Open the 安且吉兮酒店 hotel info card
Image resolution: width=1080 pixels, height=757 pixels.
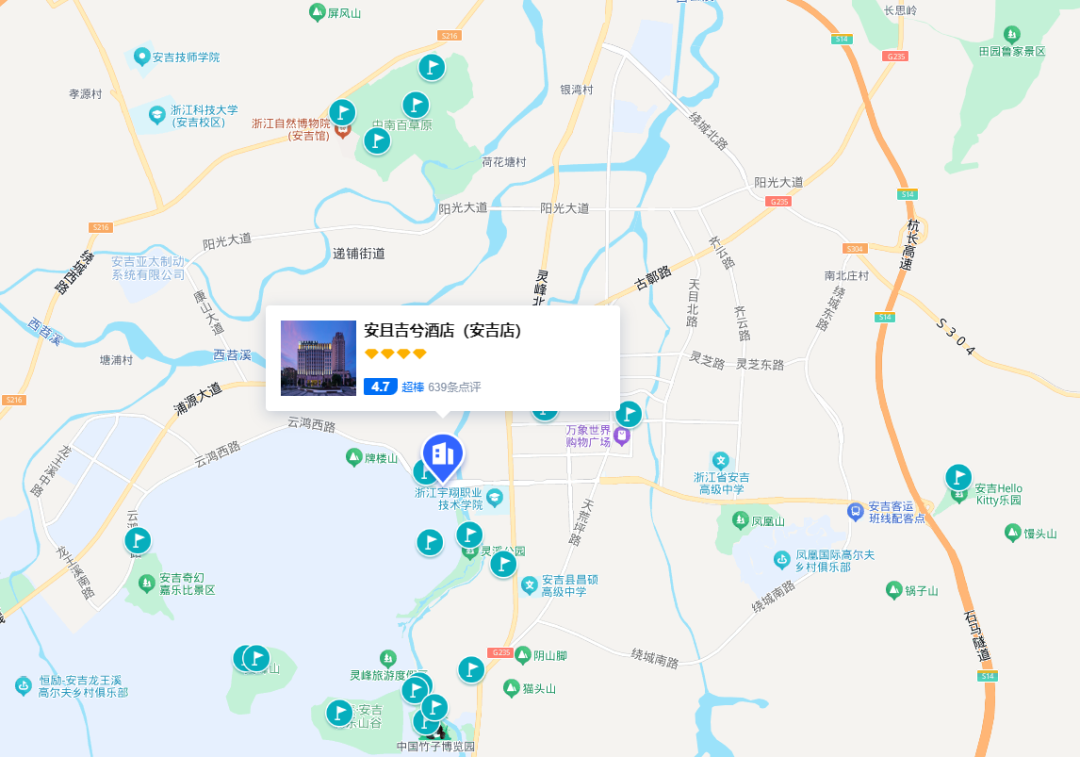pyautogui.click(x=442, y=357)
